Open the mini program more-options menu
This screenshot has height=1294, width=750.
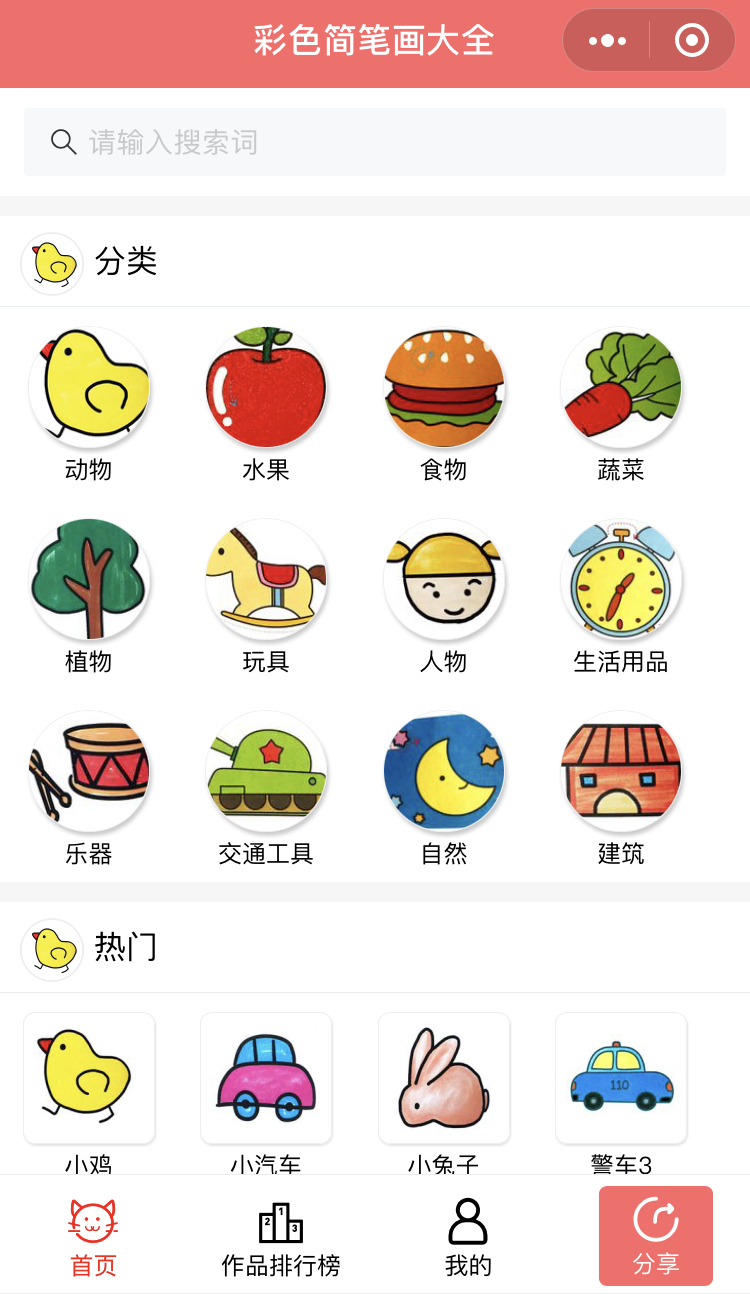point(607,41)
